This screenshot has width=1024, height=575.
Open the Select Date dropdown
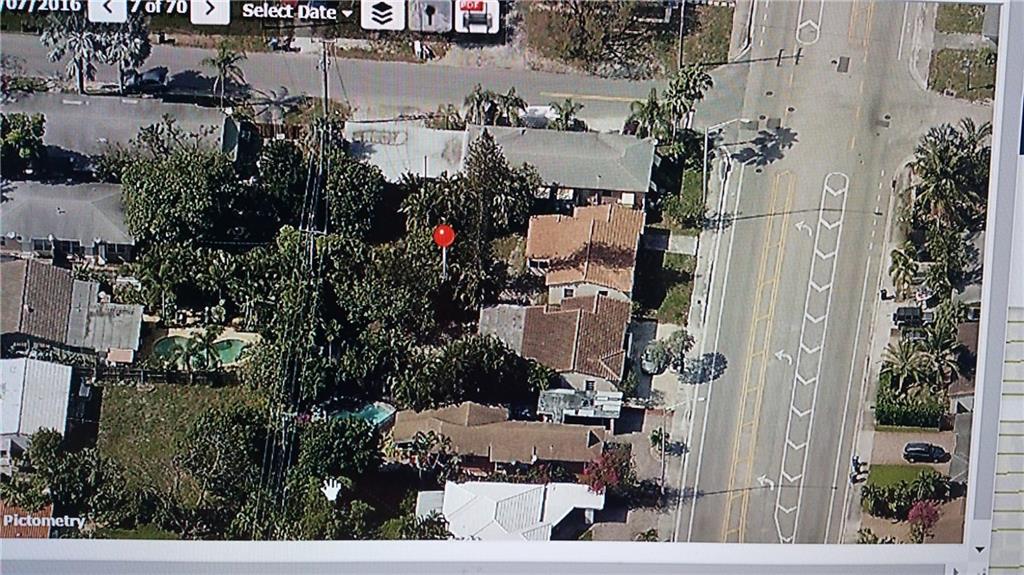pyautogui.click(x=298, y=12)
